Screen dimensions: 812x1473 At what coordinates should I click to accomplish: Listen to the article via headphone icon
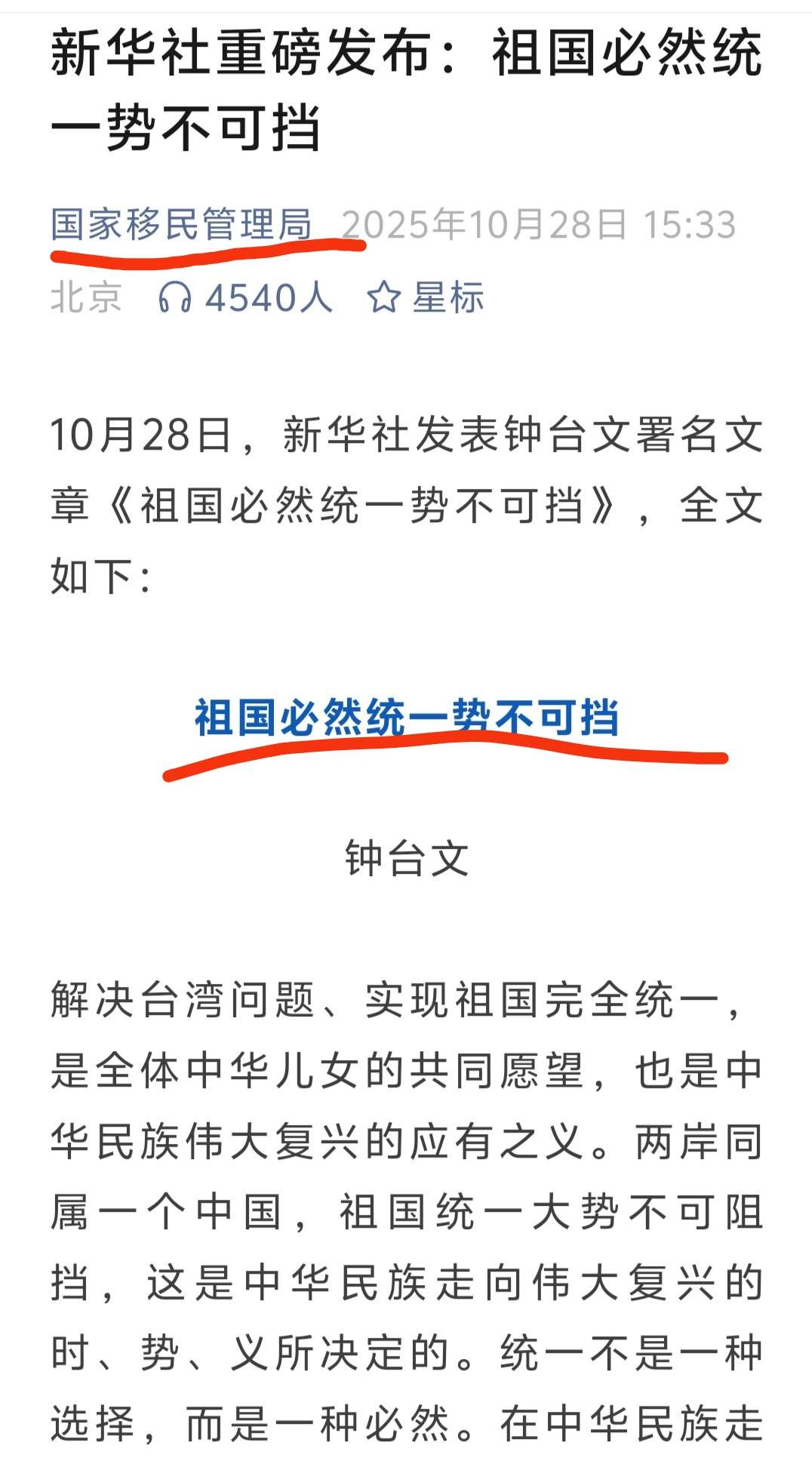(174, 298)
